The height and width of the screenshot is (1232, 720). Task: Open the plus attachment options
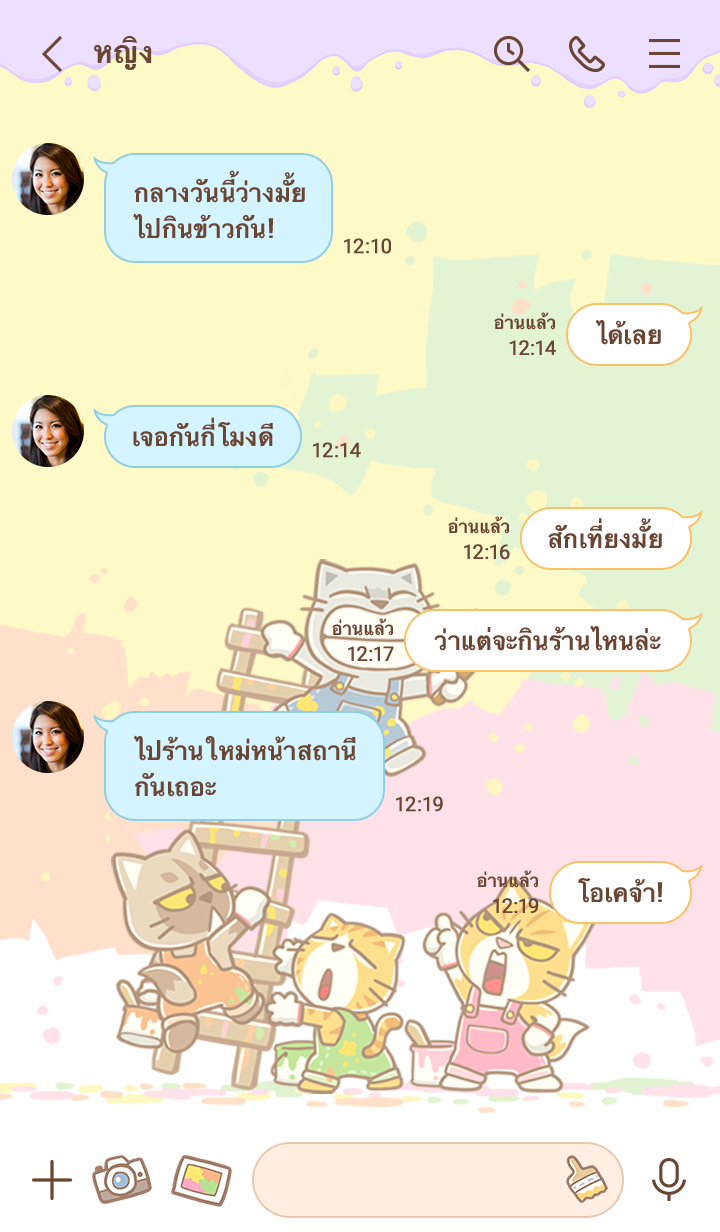[x=52, y=1181]
